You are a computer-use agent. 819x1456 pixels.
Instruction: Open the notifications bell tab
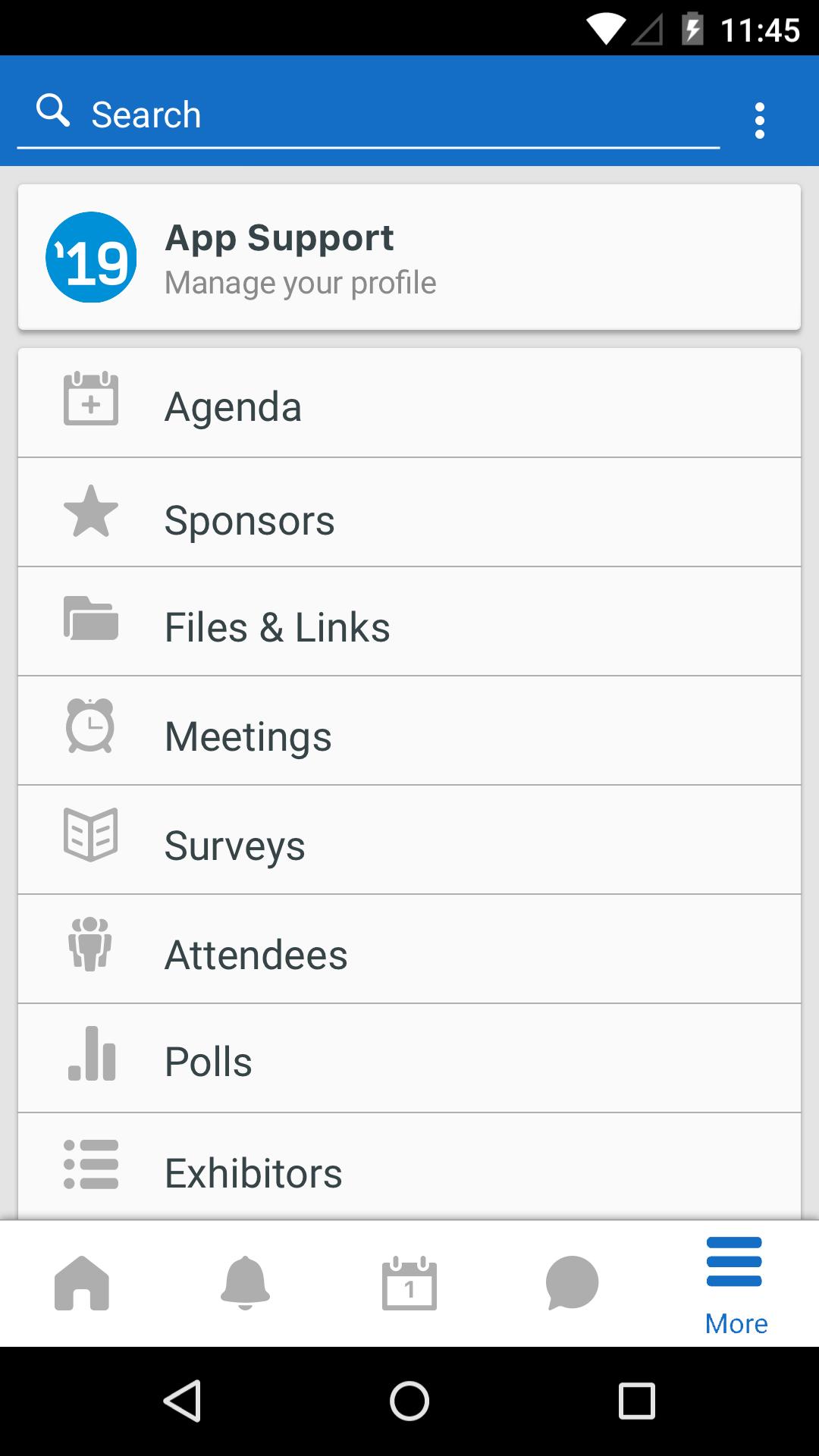point(245,1283)
